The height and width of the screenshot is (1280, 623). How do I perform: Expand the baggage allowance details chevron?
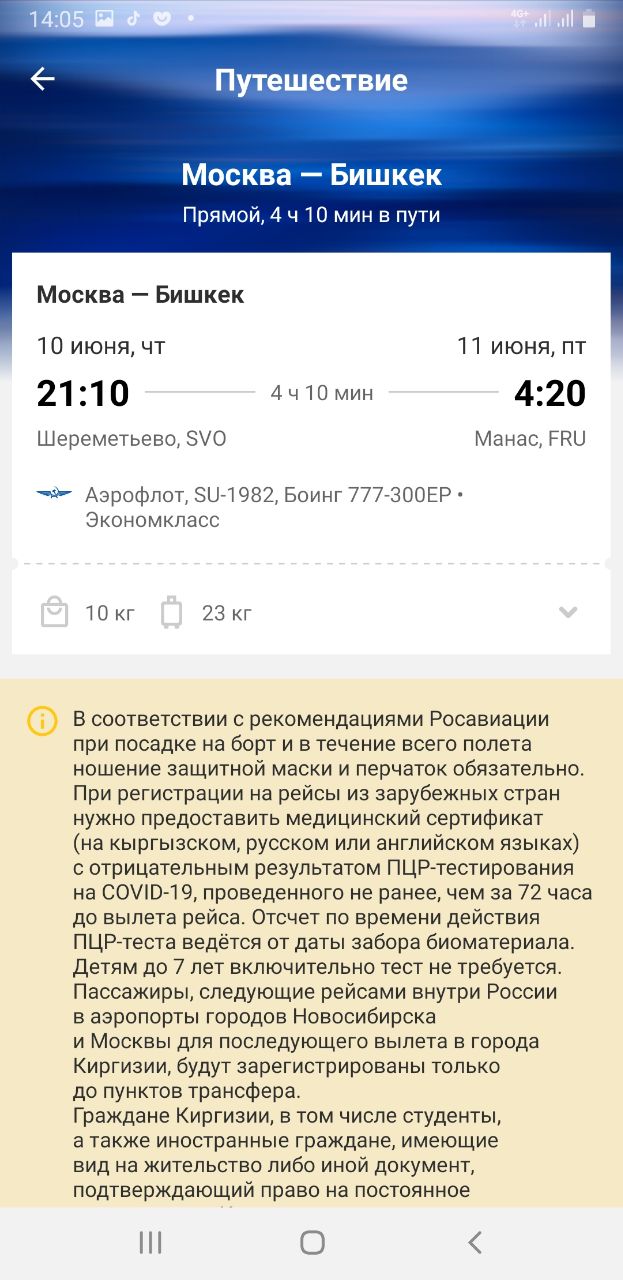click(568, 613)
